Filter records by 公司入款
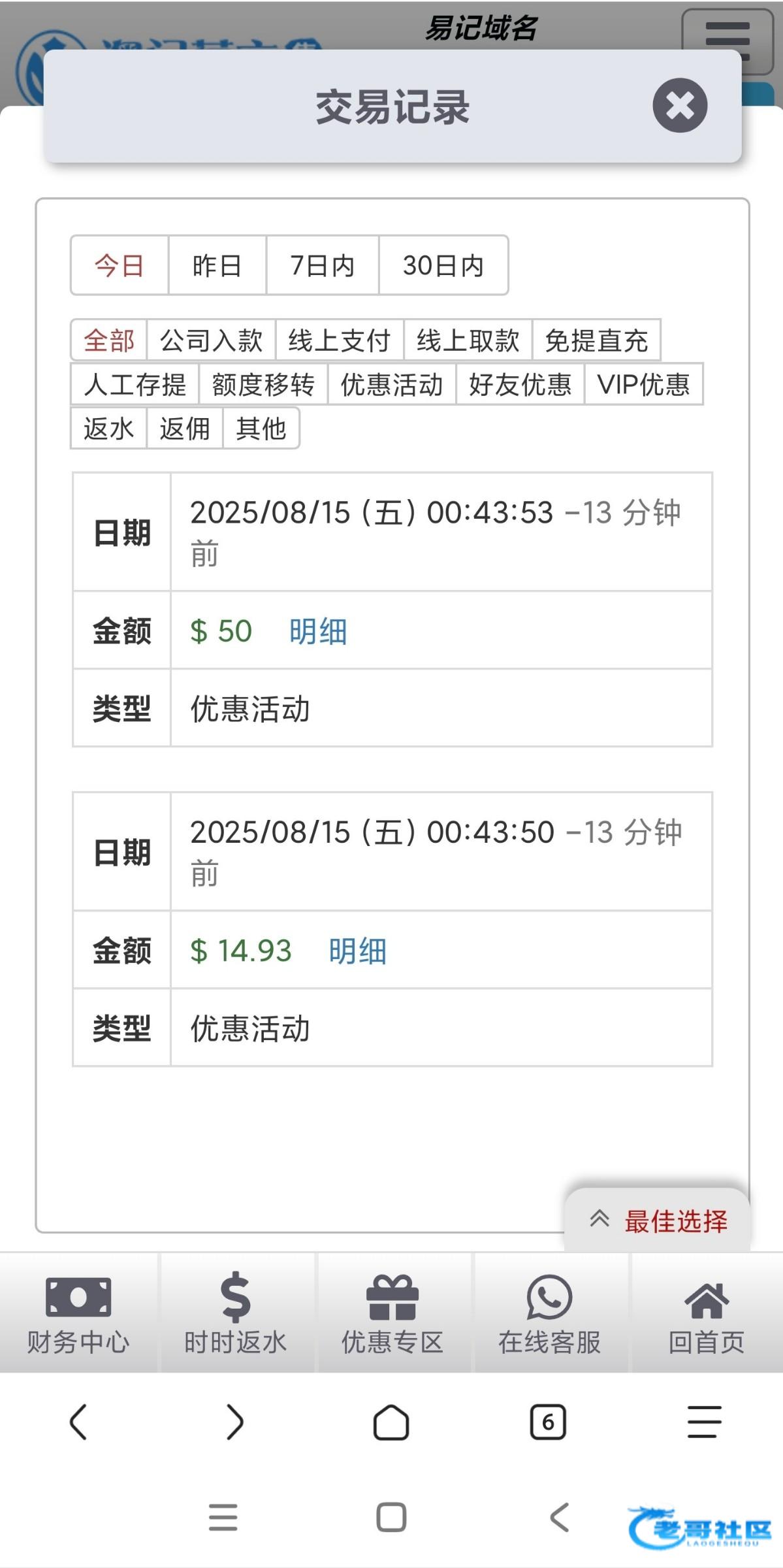Viewport: 783px width, 1568px height. coord(211,340)
